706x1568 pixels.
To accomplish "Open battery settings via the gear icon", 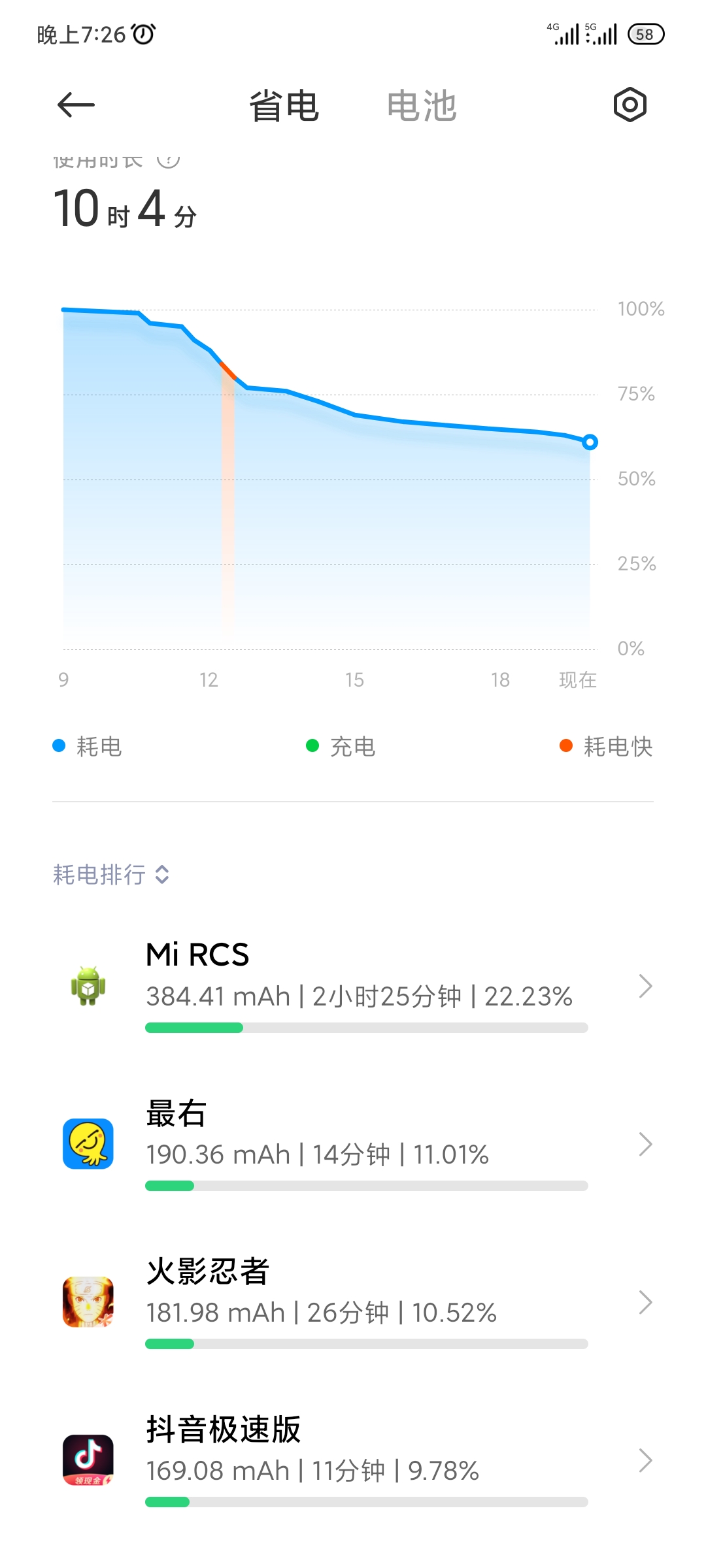I will pyautogui.click(x=630, y=105).
